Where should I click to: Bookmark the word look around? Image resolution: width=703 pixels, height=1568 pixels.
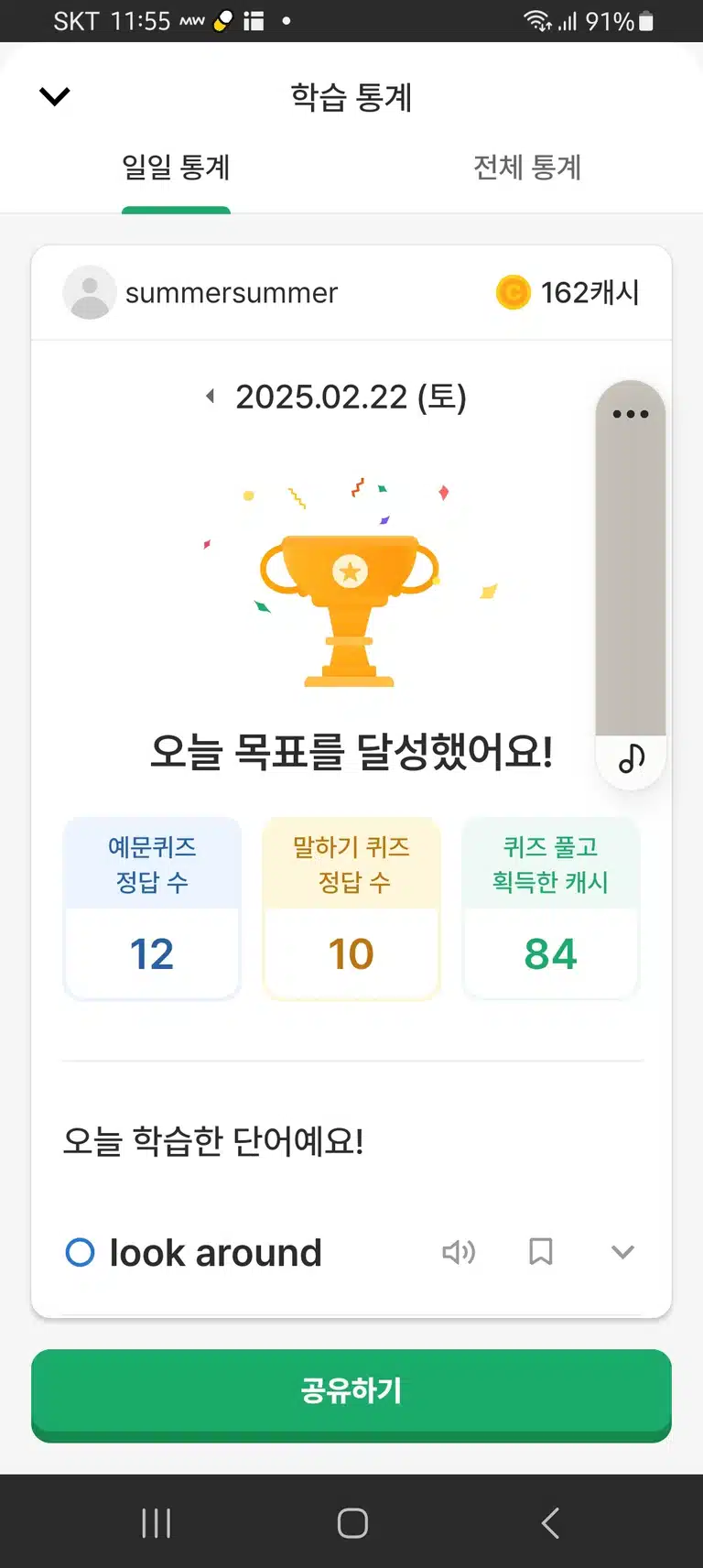pyautogui.click(x=541, y=1252)
